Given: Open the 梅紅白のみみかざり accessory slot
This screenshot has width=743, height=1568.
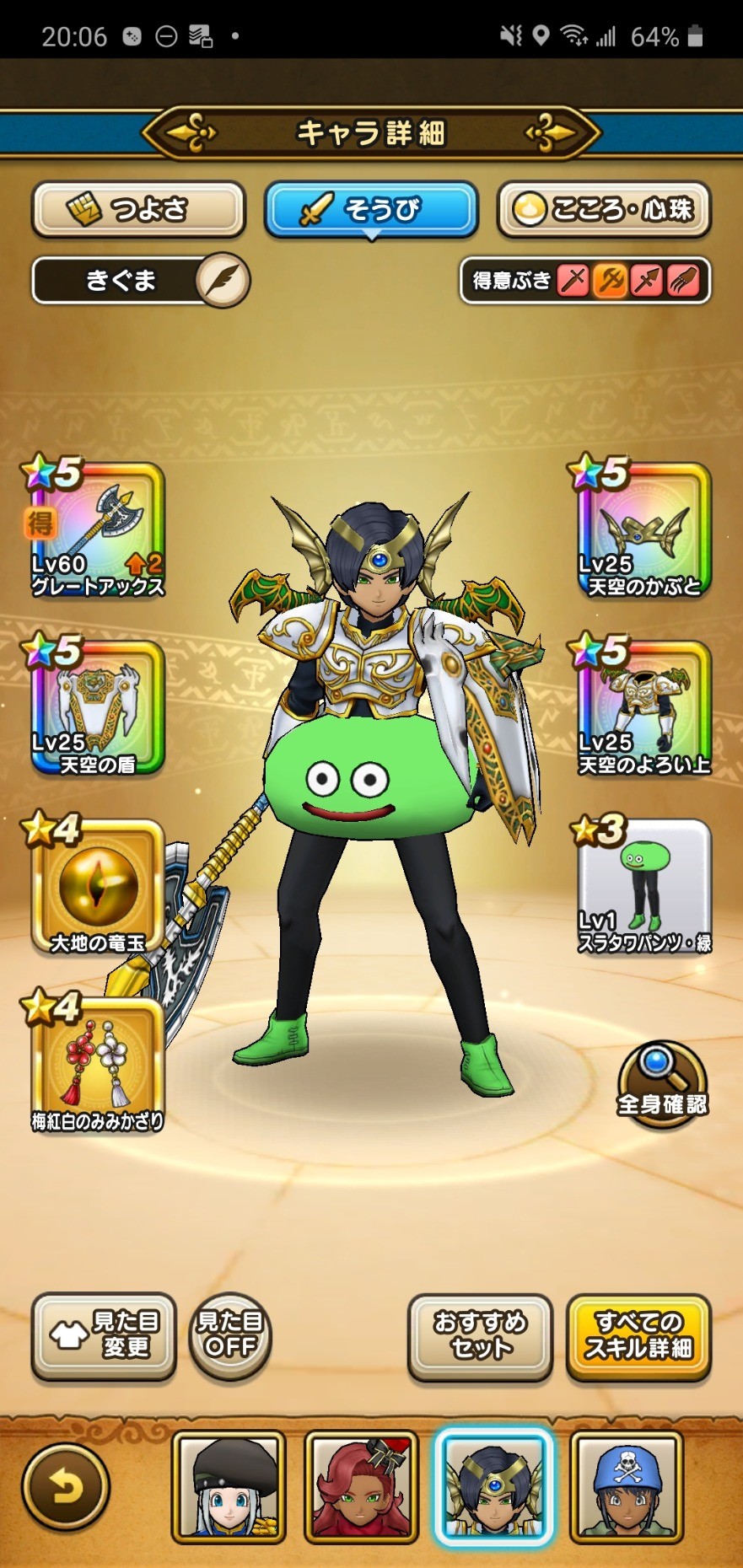Looking at the screenshot, I should pyautogui.click(x=97, y=1065).
